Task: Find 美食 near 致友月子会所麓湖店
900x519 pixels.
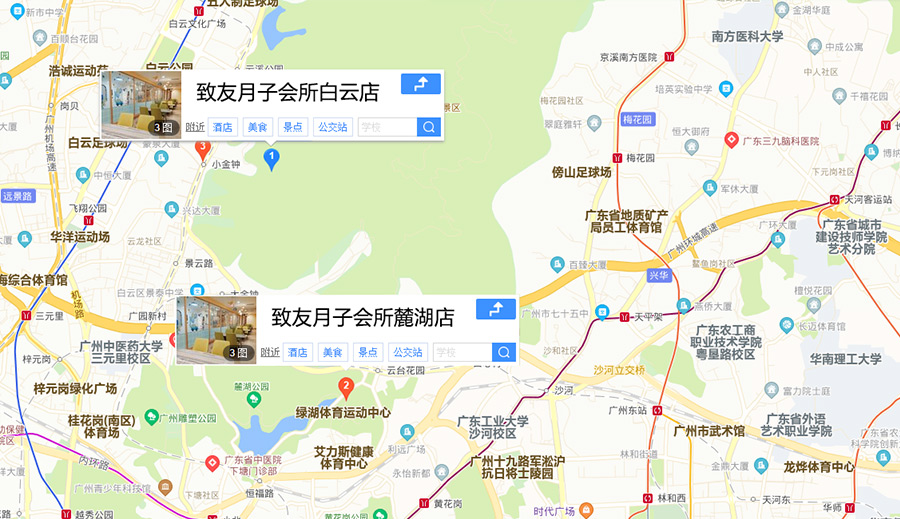Action: (333, 352)
